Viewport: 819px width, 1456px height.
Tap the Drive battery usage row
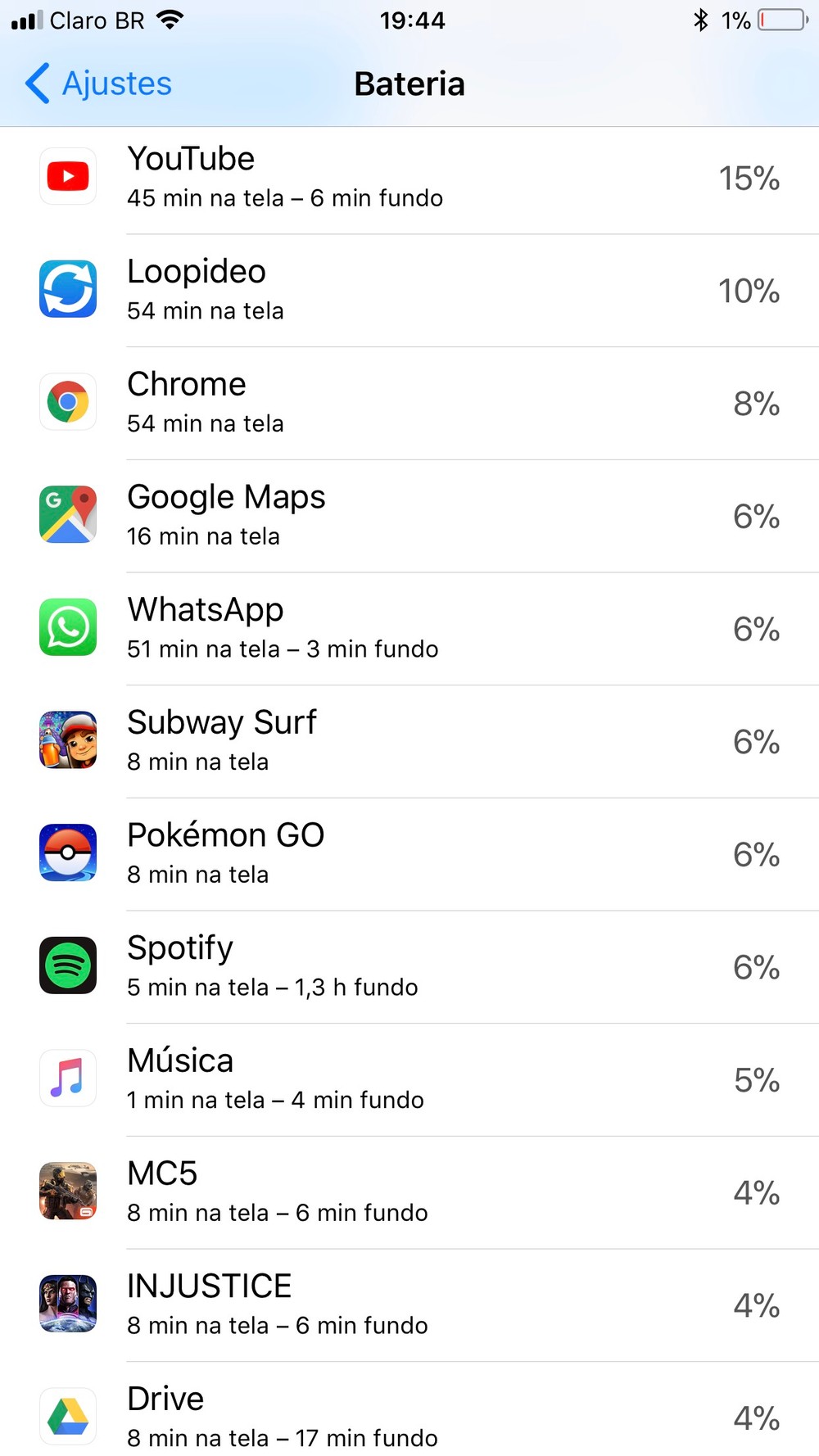[x=409, y=1417]
